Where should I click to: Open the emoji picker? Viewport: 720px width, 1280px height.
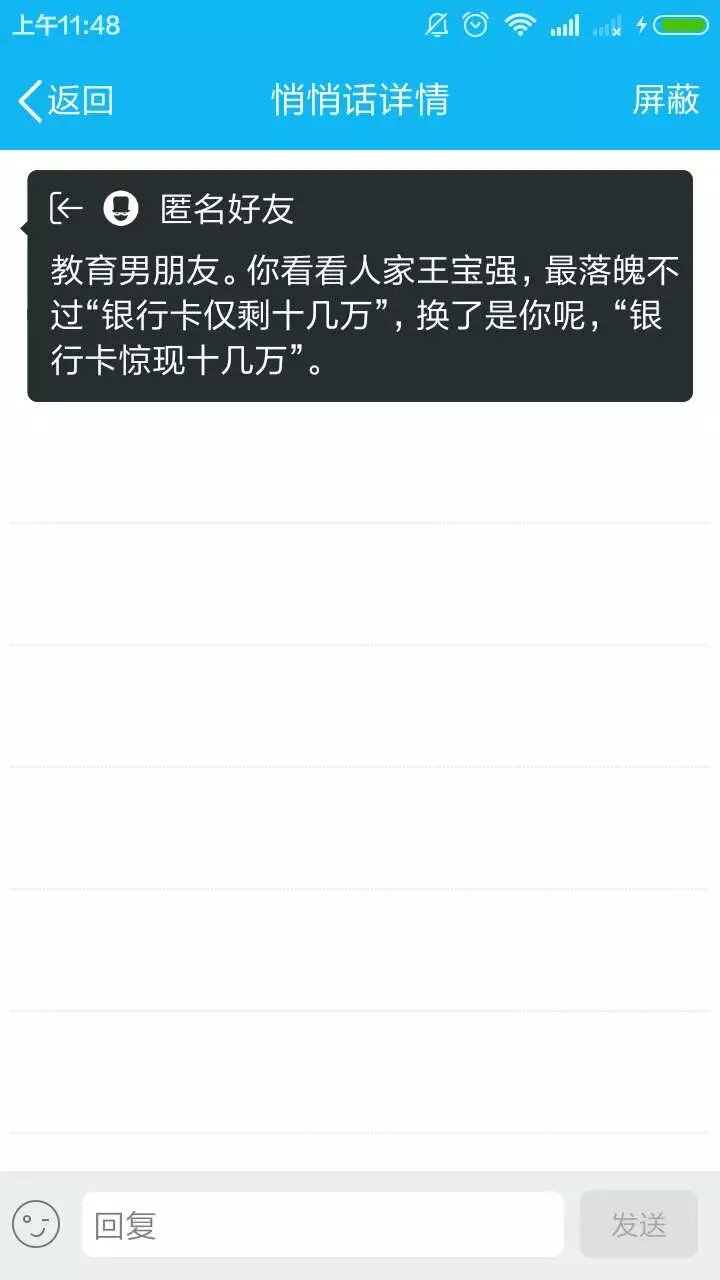point(36,1224)
